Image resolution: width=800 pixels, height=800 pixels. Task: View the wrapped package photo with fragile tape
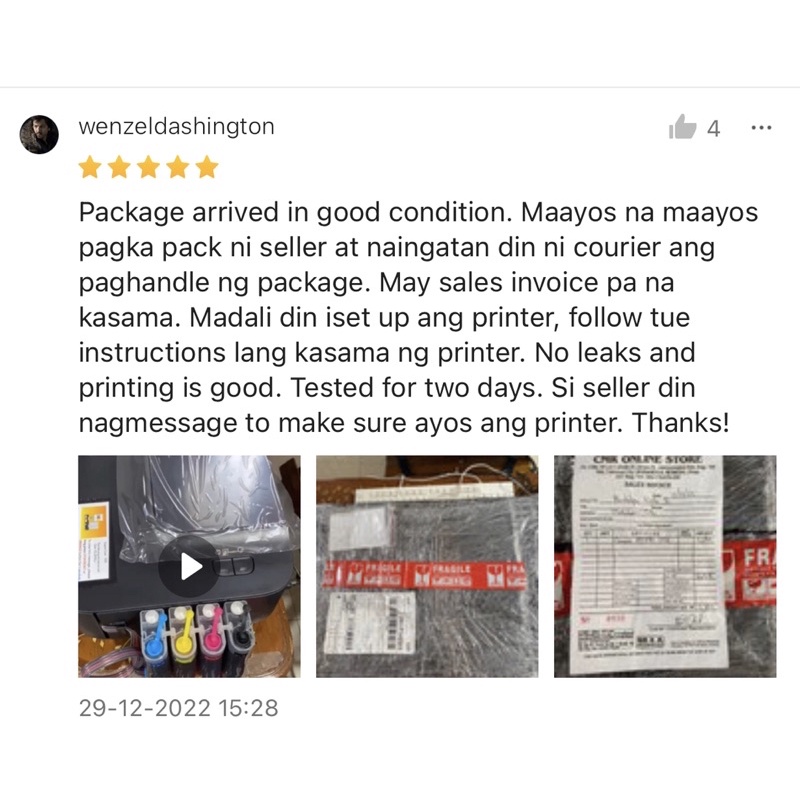(427, 566)
